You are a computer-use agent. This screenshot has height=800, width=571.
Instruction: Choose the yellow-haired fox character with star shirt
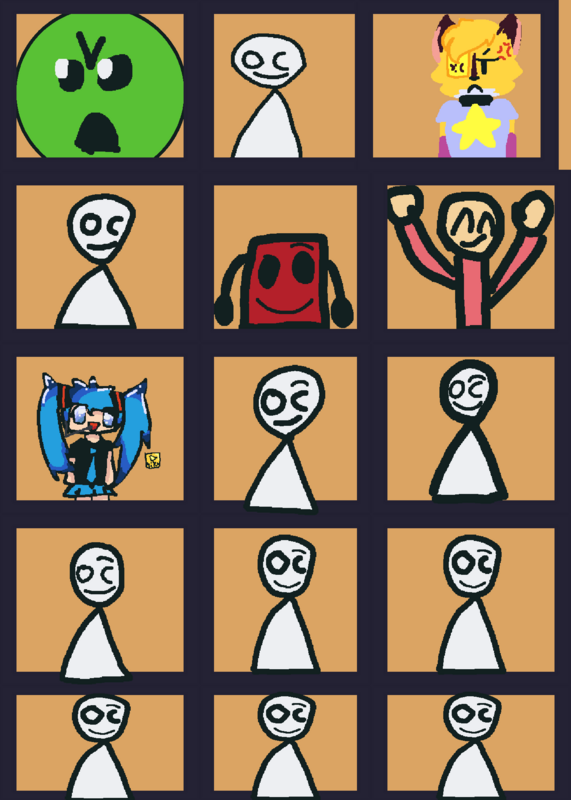tap(457, 86)
